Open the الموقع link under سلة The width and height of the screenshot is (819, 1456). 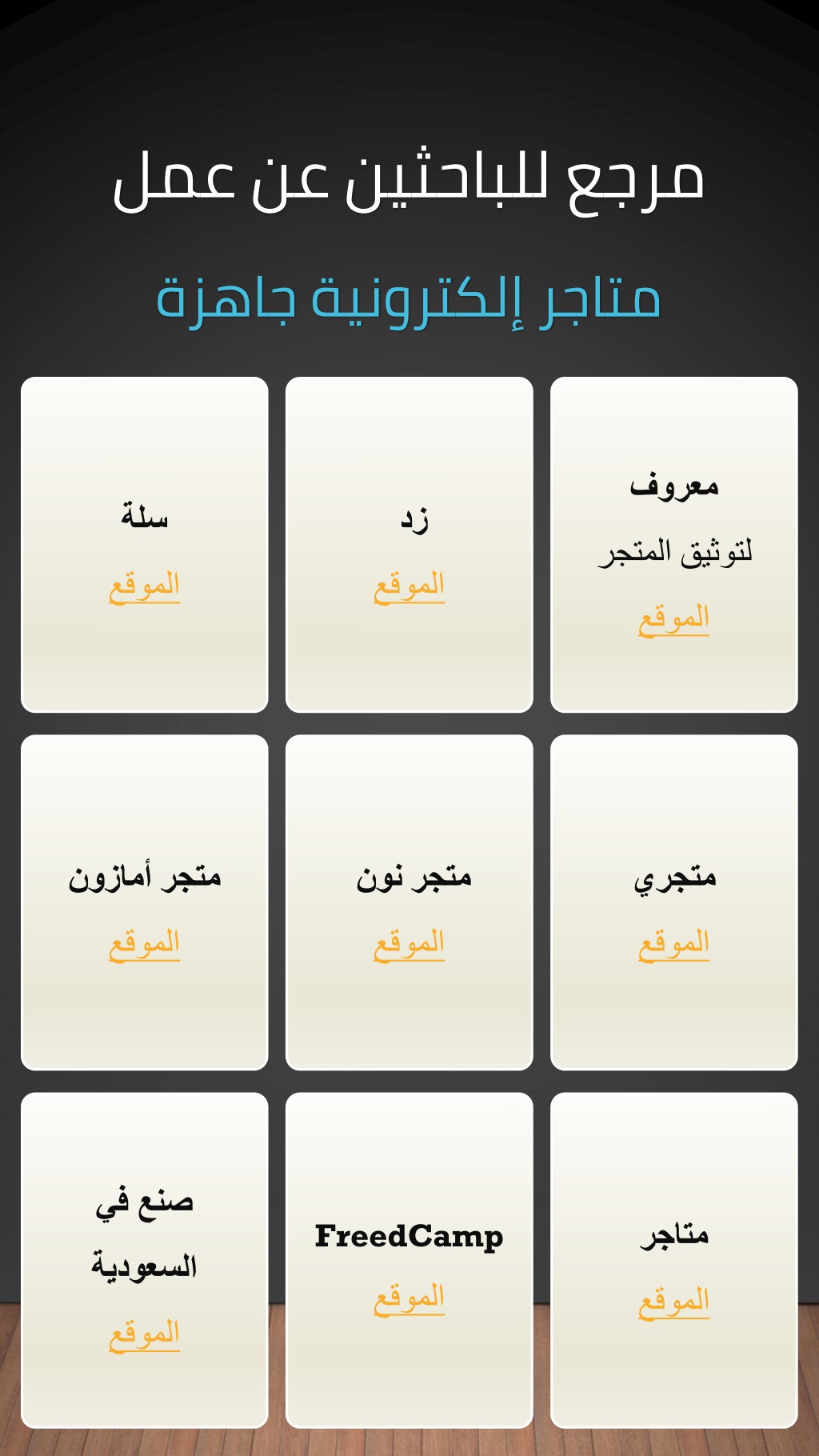click(144, 586)
